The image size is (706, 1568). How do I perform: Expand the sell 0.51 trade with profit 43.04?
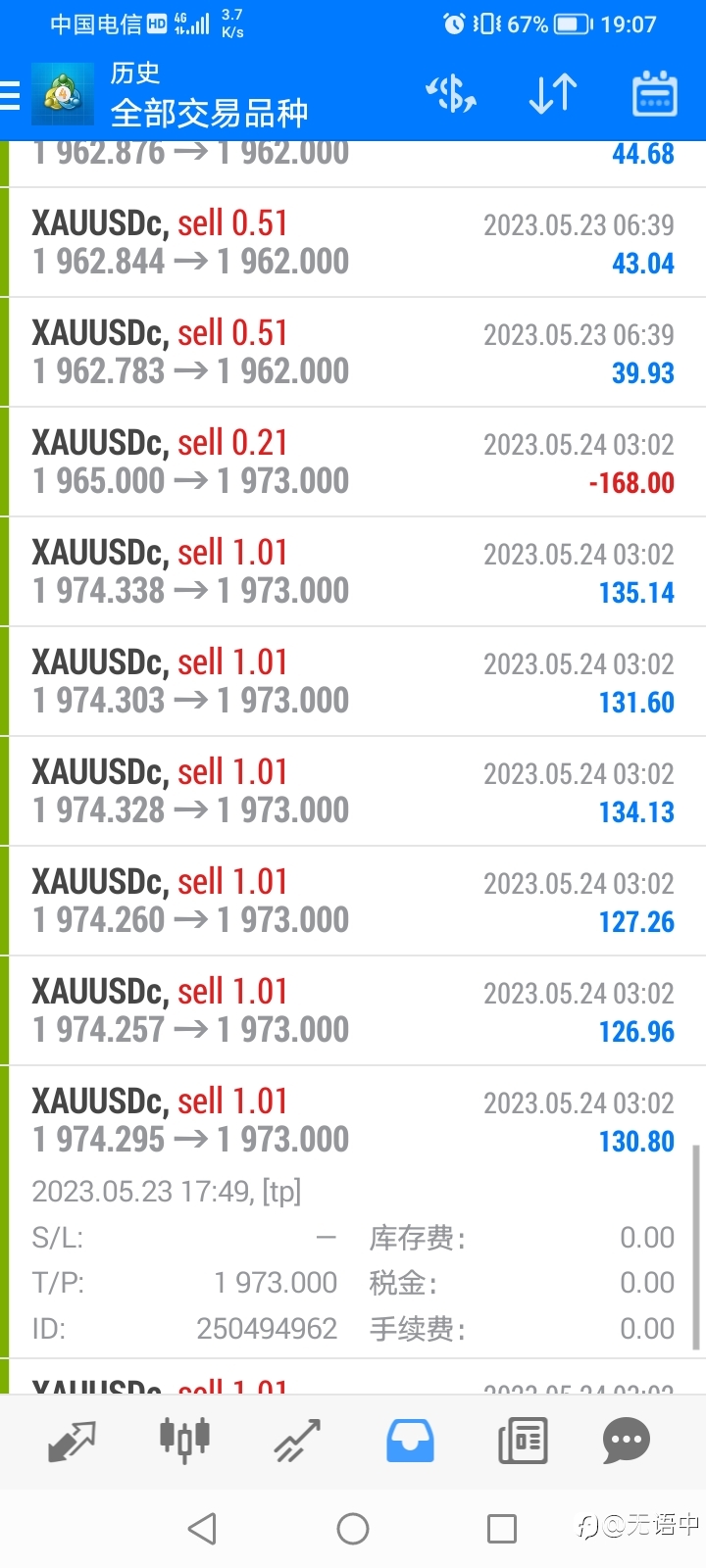[x=353, y=242]
